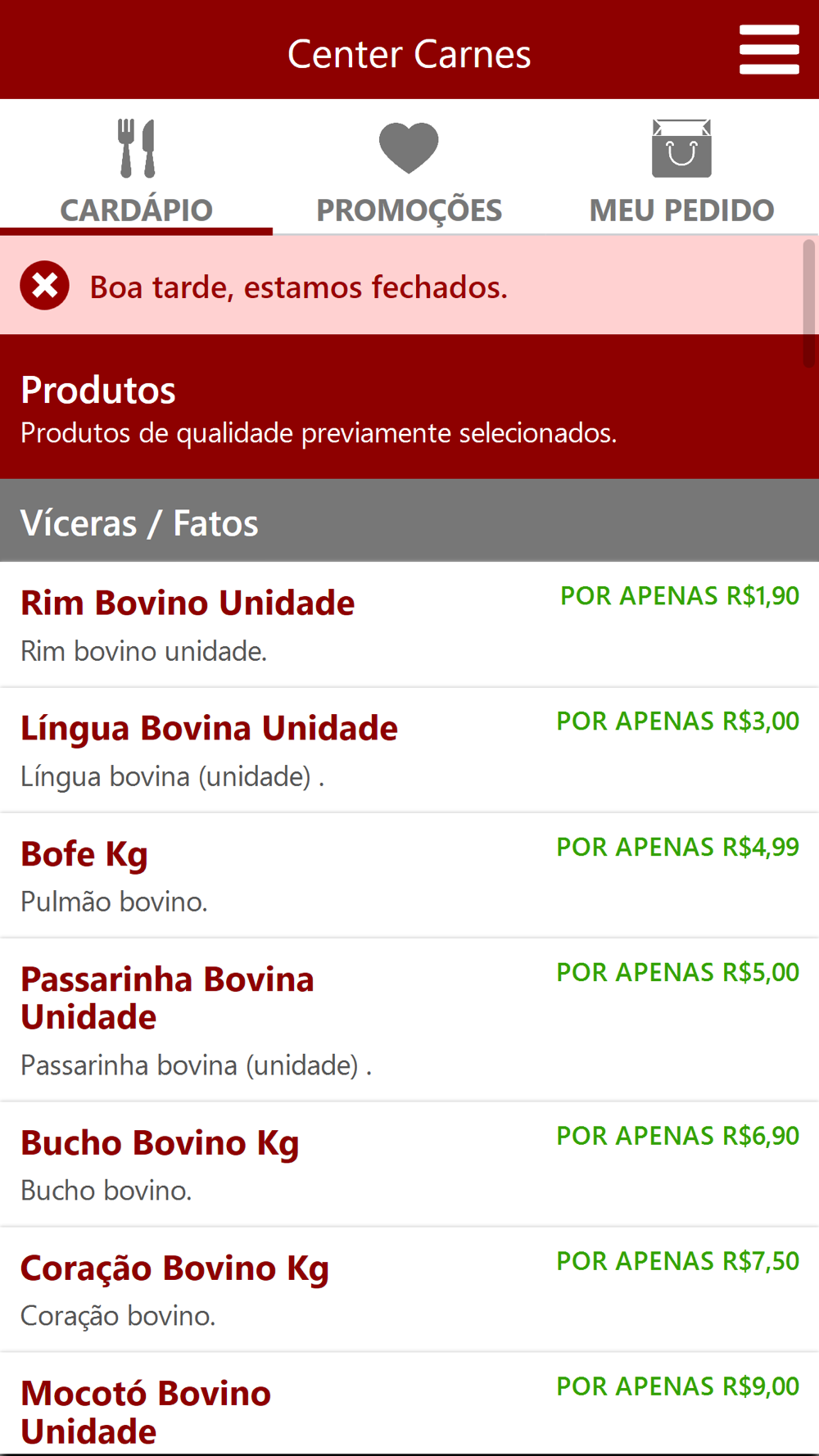Open Mocotó Bovino Unidade item
Image resolution: width=819 pixels, height=1456 pixels.
(409, 1404)
